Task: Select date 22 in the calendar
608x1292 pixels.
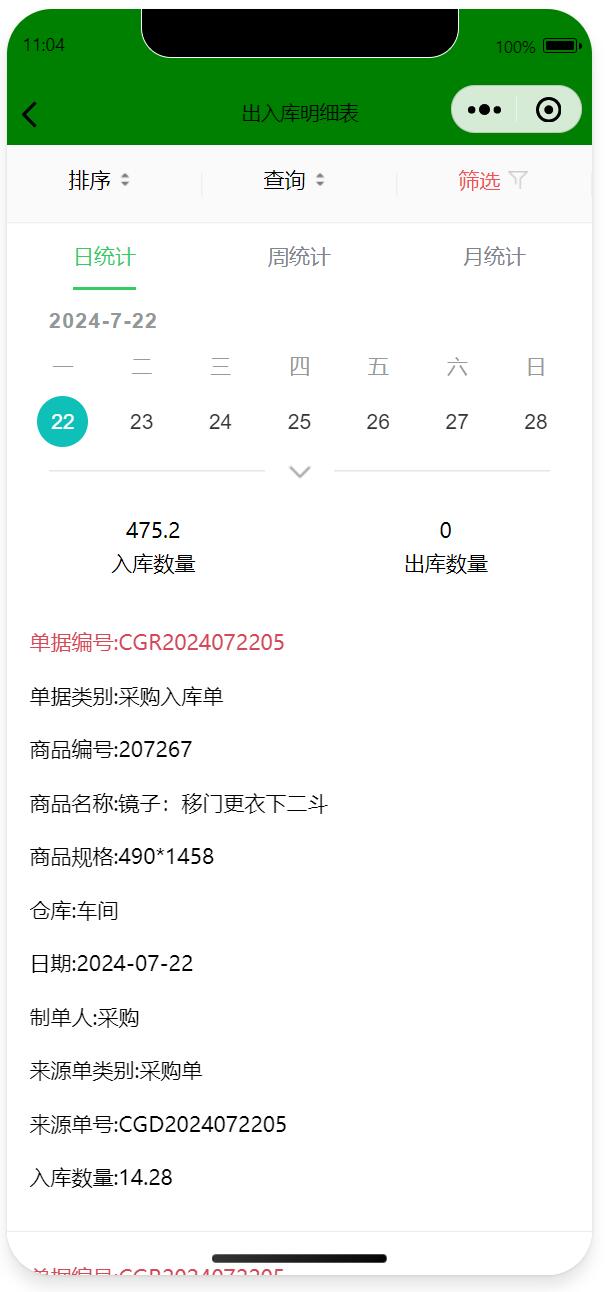Action: click(62, 422)
